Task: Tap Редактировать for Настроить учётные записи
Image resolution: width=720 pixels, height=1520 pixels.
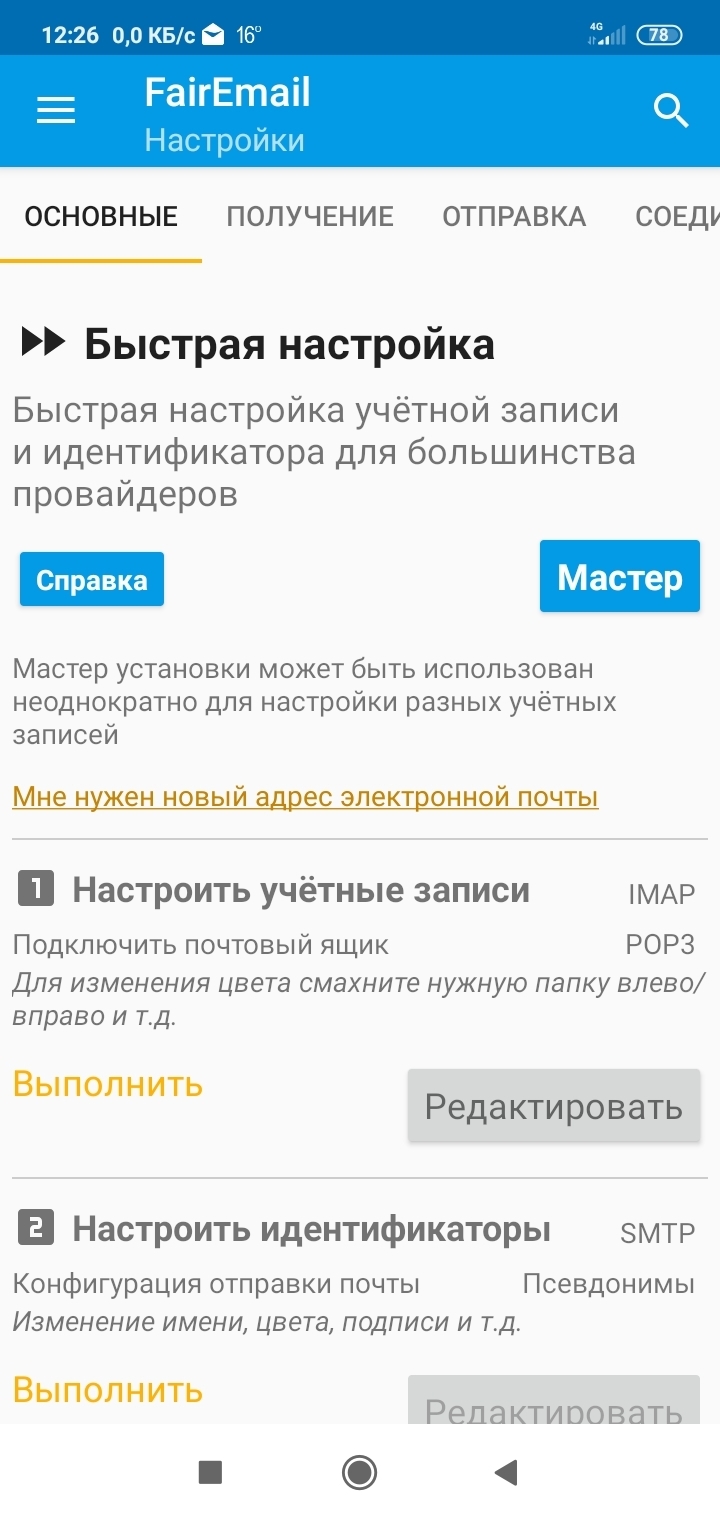Action: [x=554, y=1106]
